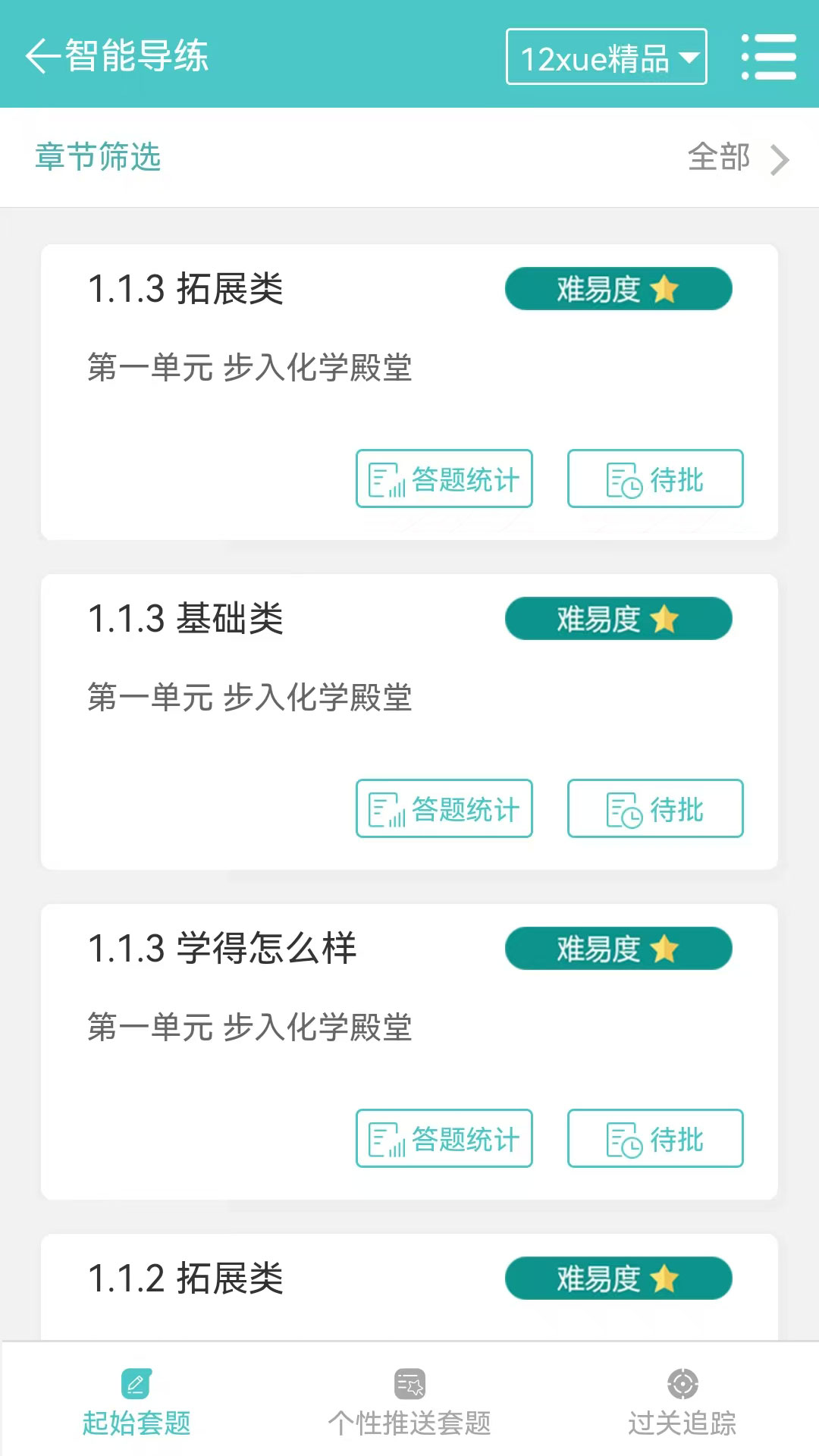
Task: Open the list menu icon
Action: click(x=768, y=56)
